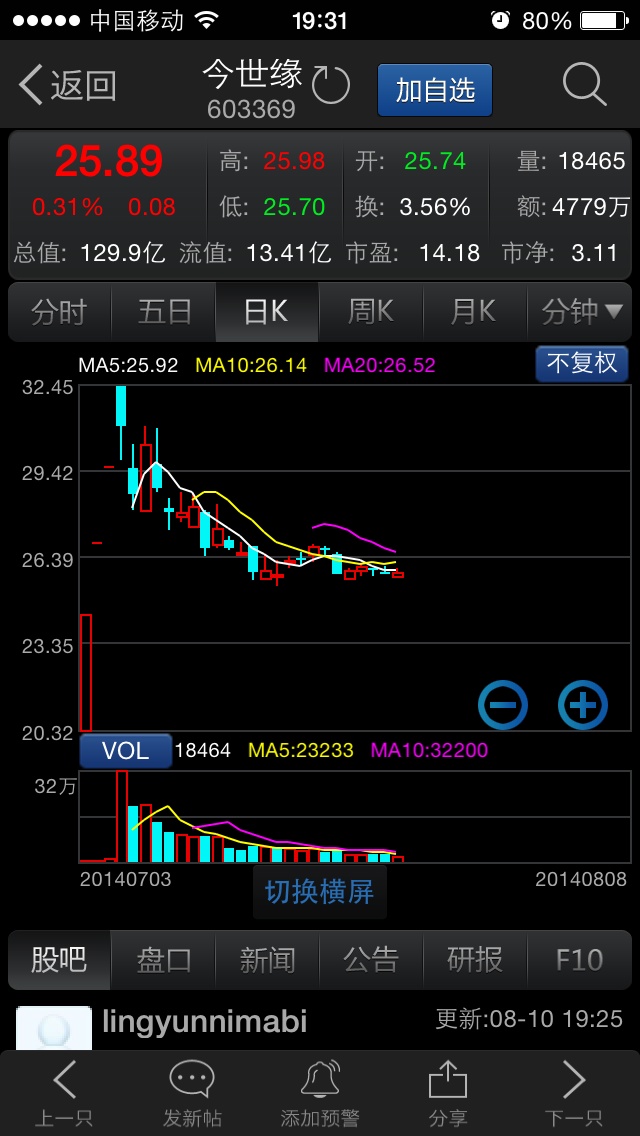This screenshot has width=640, height=1136.
Task: Share this stock via 分享
Action: pyautogui.click(x=447, y=1094)
